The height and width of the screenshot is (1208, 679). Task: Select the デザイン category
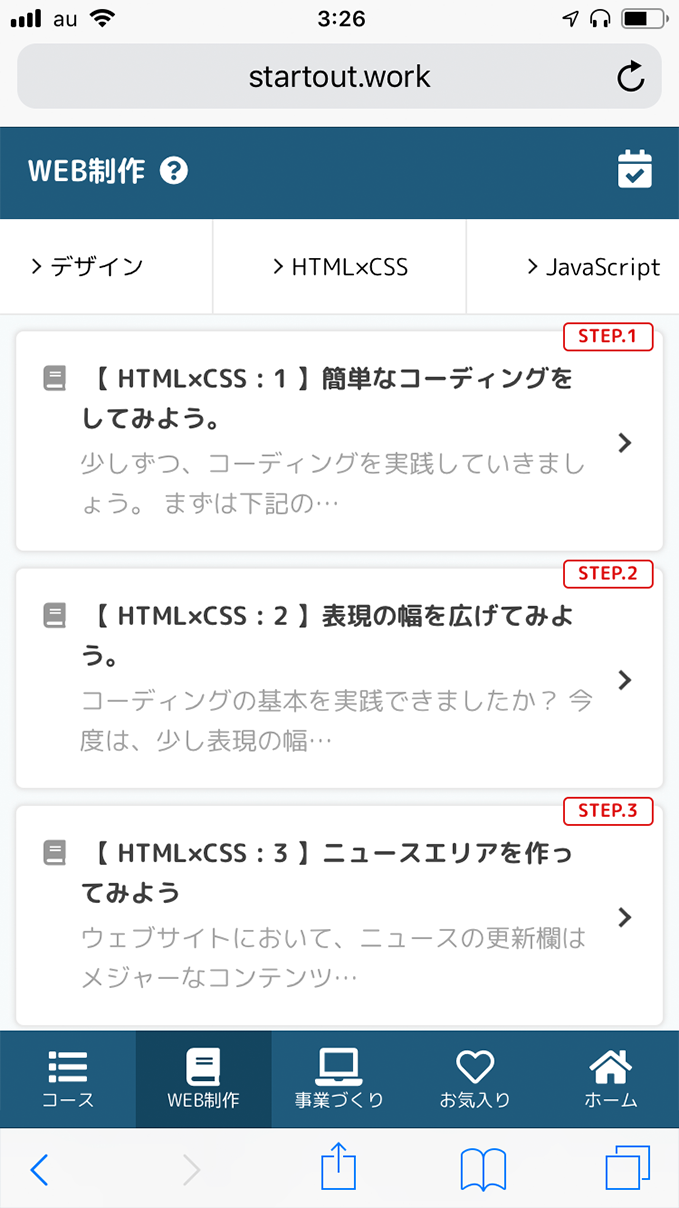pyautogui.click(x=87, y=267)
